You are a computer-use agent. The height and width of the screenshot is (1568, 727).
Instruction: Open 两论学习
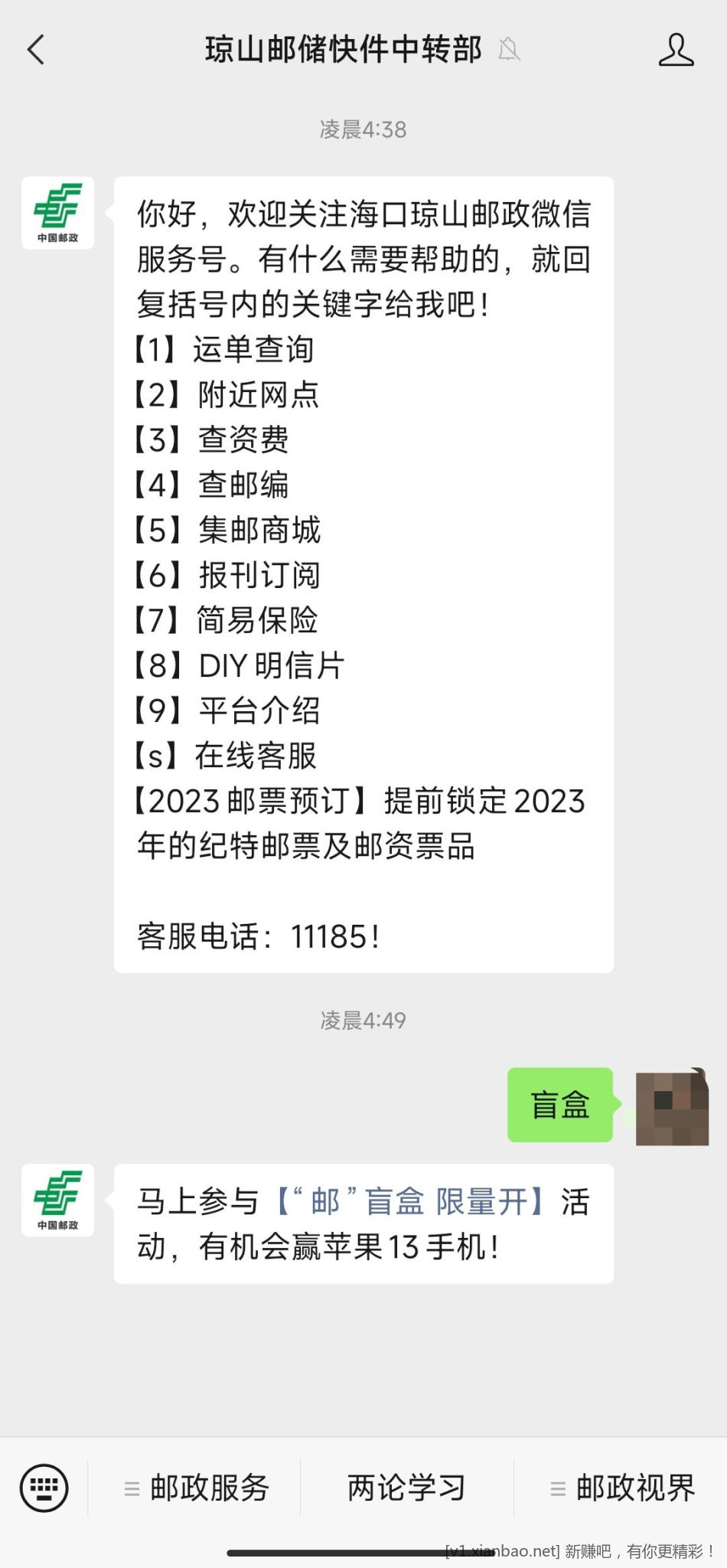[x=406, y=1488]
